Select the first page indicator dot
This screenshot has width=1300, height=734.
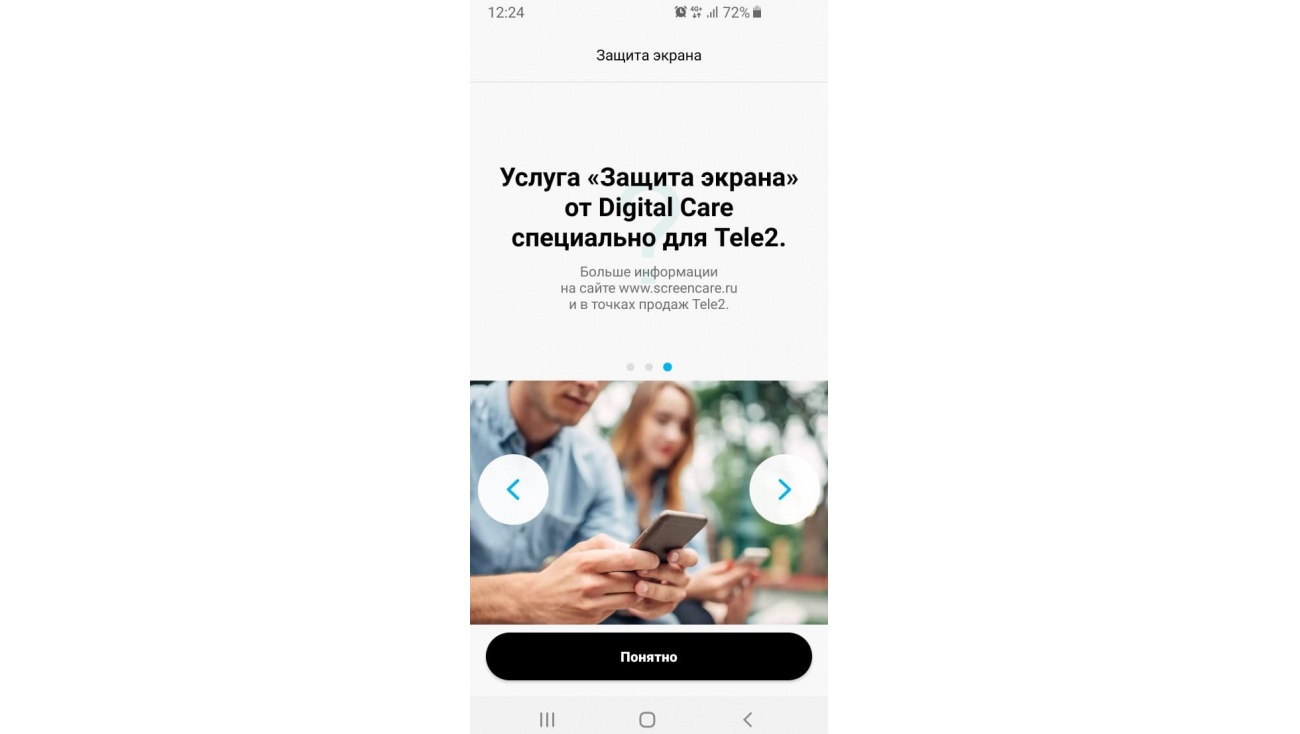(630, 367)
